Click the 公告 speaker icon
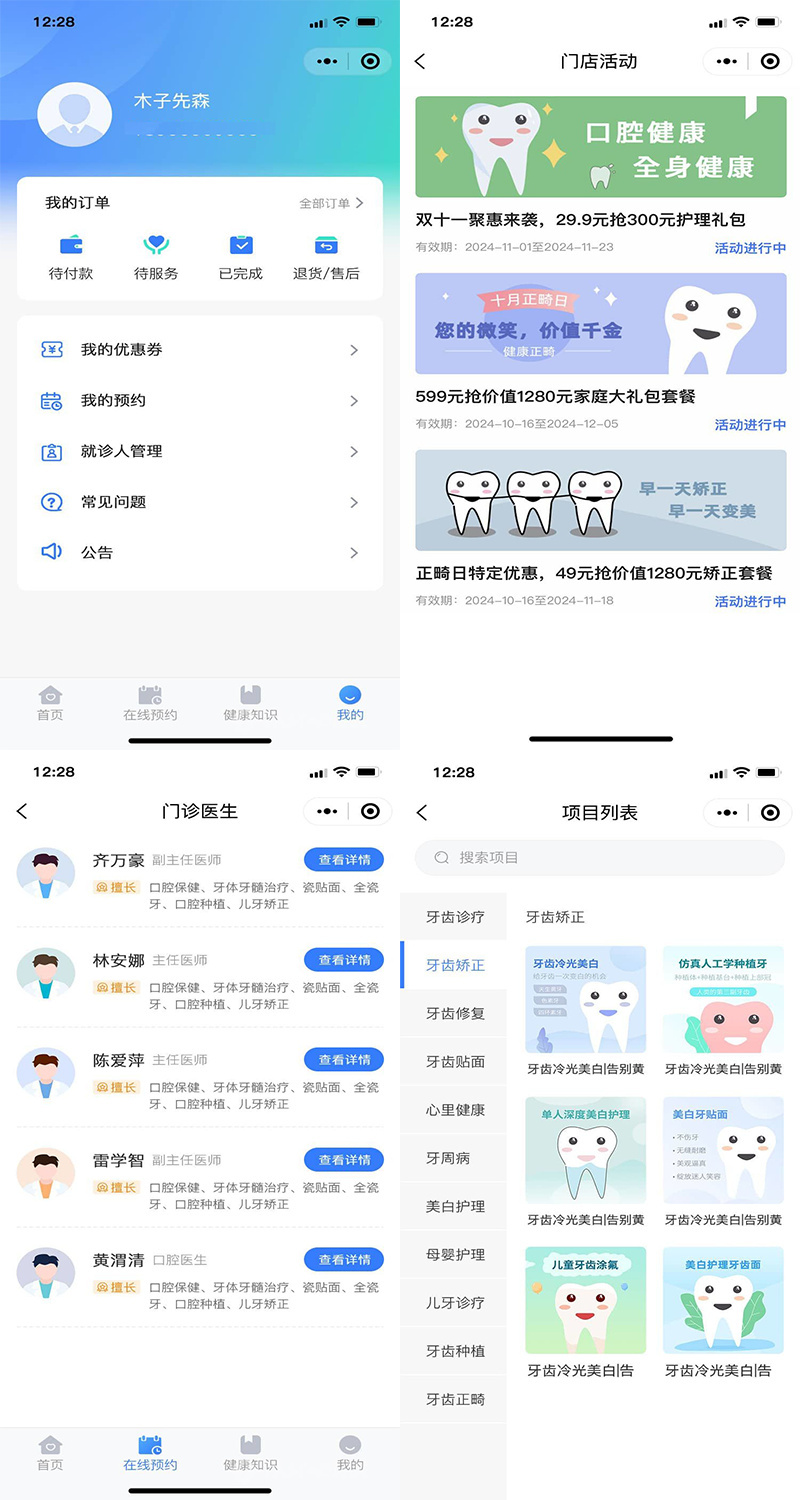The width and height of the screenshot is (800, 1500). 49,553
